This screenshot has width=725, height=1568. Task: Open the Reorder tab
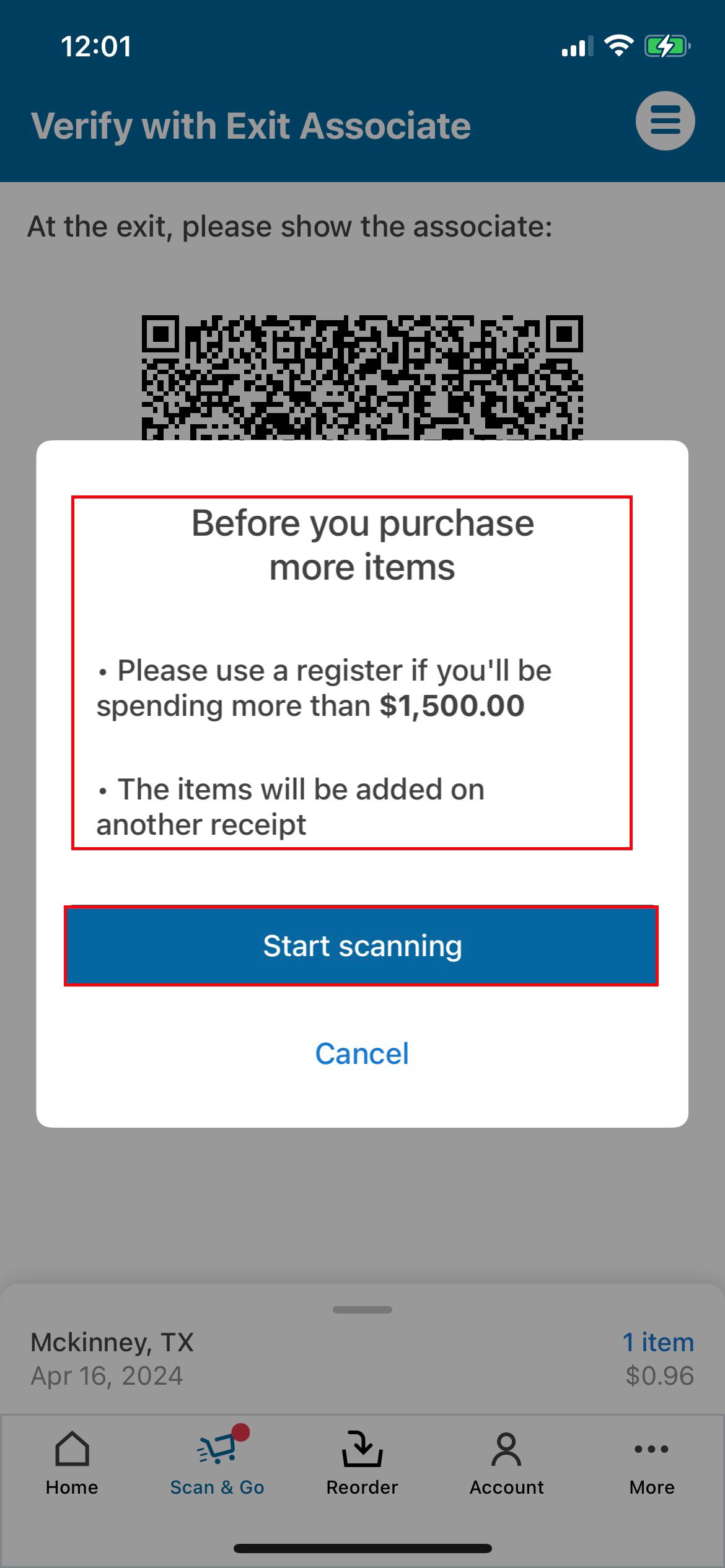coord(362,1464)
